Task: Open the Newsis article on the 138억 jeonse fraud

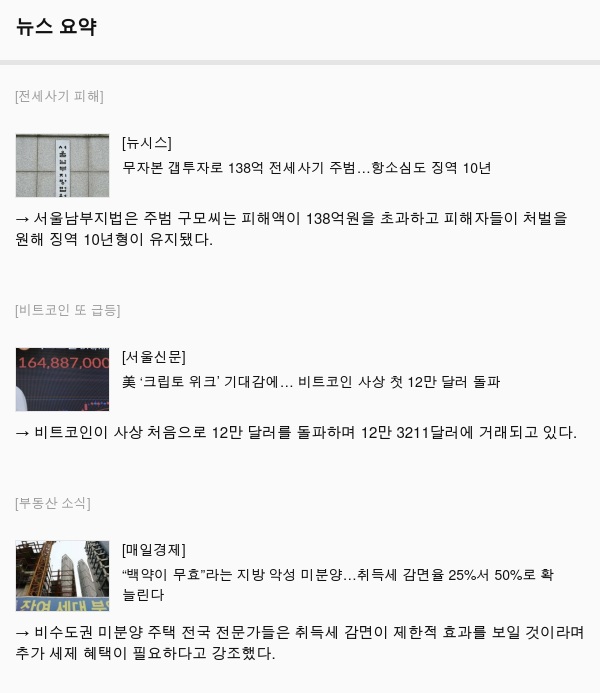Action: [x=306, y=168]
